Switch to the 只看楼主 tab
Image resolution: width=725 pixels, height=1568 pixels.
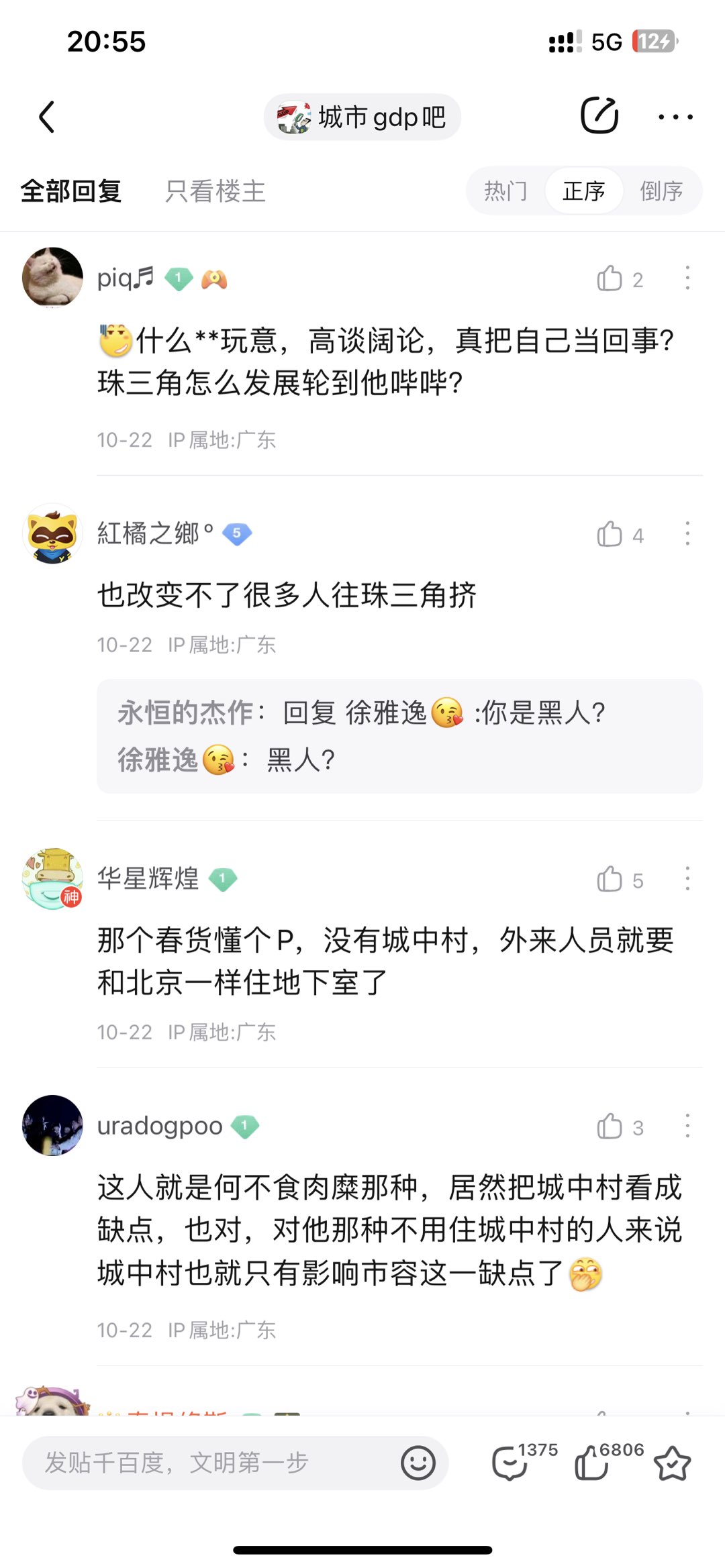click(215, 192)
